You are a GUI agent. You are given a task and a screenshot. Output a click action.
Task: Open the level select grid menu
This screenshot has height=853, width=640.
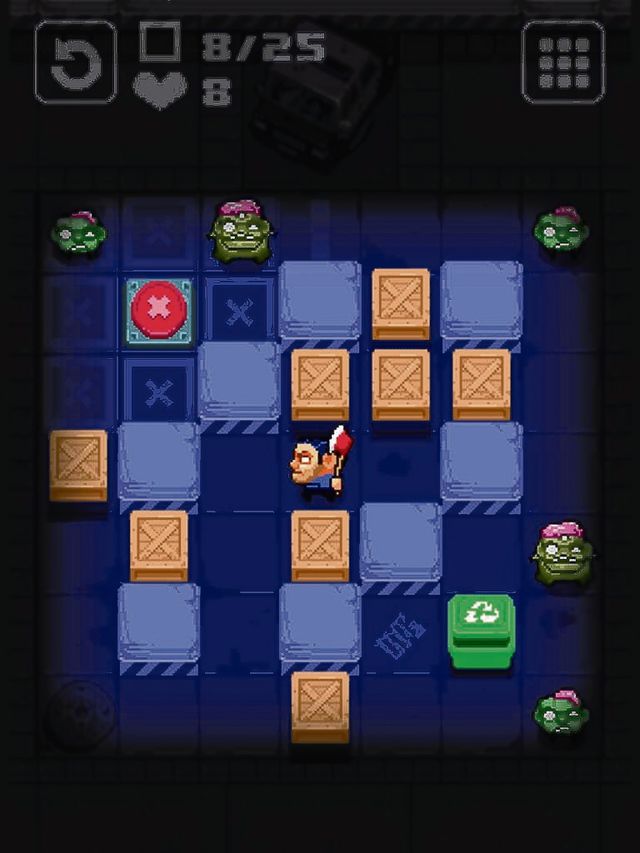click(563, 62)
